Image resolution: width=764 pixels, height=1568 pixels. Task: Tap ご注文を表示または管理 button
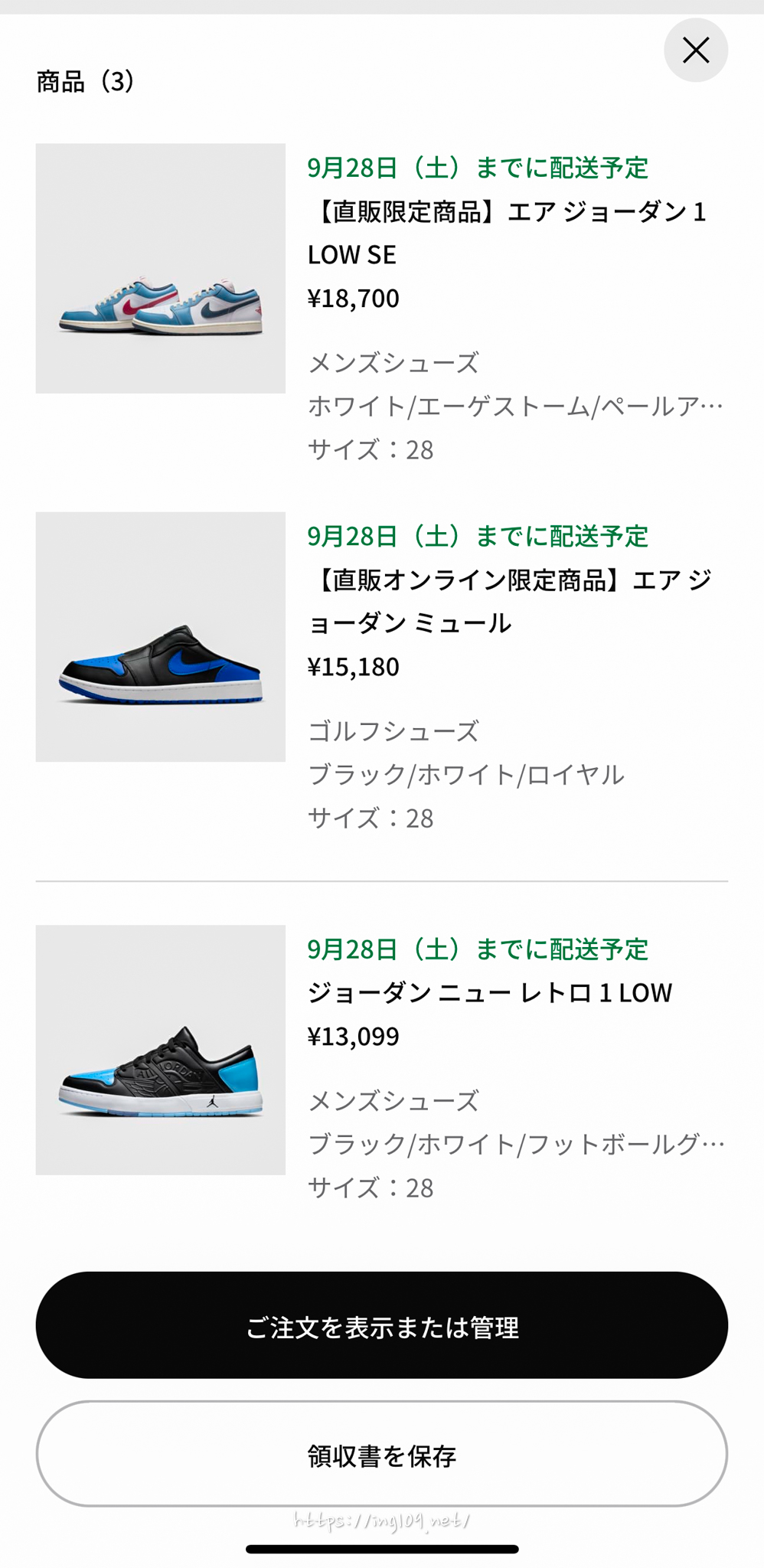pyautogui.click(x=381, y=1325)
